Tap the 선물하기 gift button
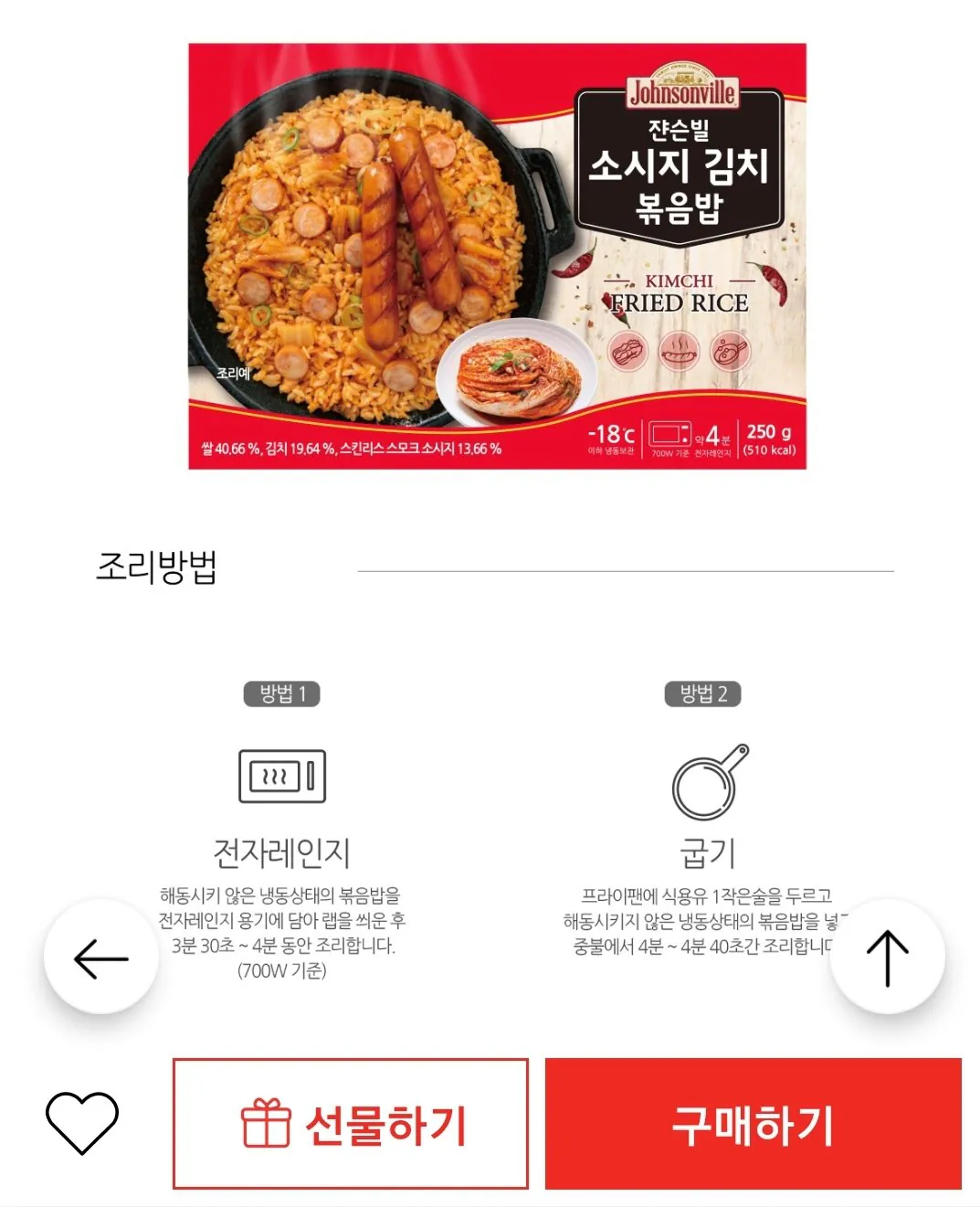The height and width of the screenshot is (1207, 980). tap(352, 1124)
